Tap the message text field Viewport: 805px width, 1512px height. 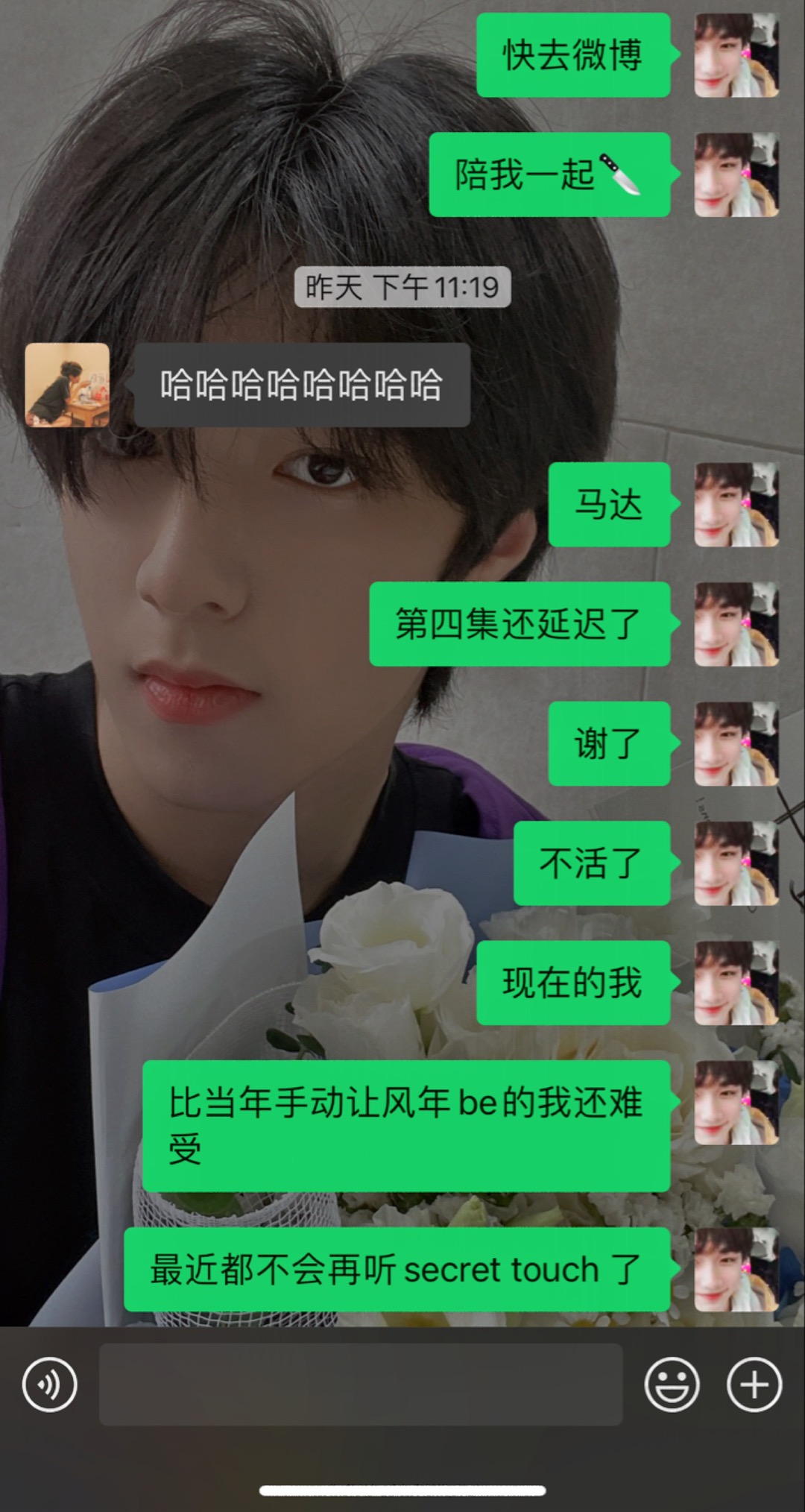pyautogui.click(x=361, y=1385)
